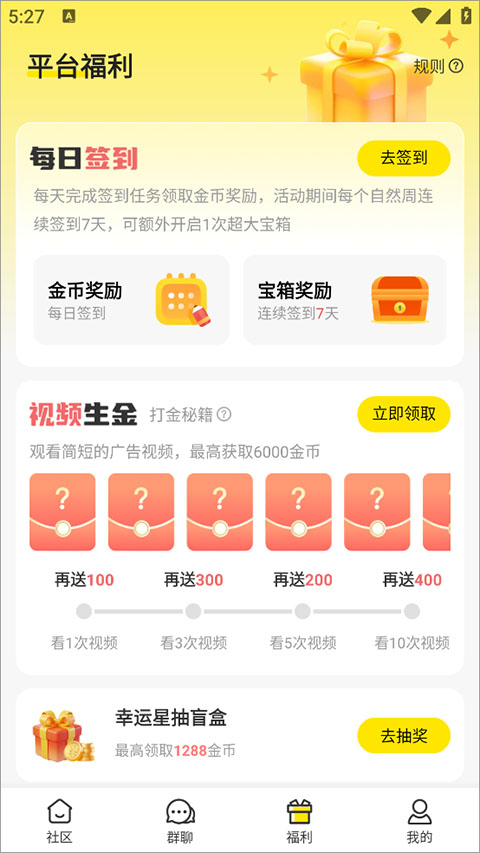The width and height of the screenshot is (480, 853).
Task: Tap 去抽奖 for lucky blind box
Action: coord(404,735)
